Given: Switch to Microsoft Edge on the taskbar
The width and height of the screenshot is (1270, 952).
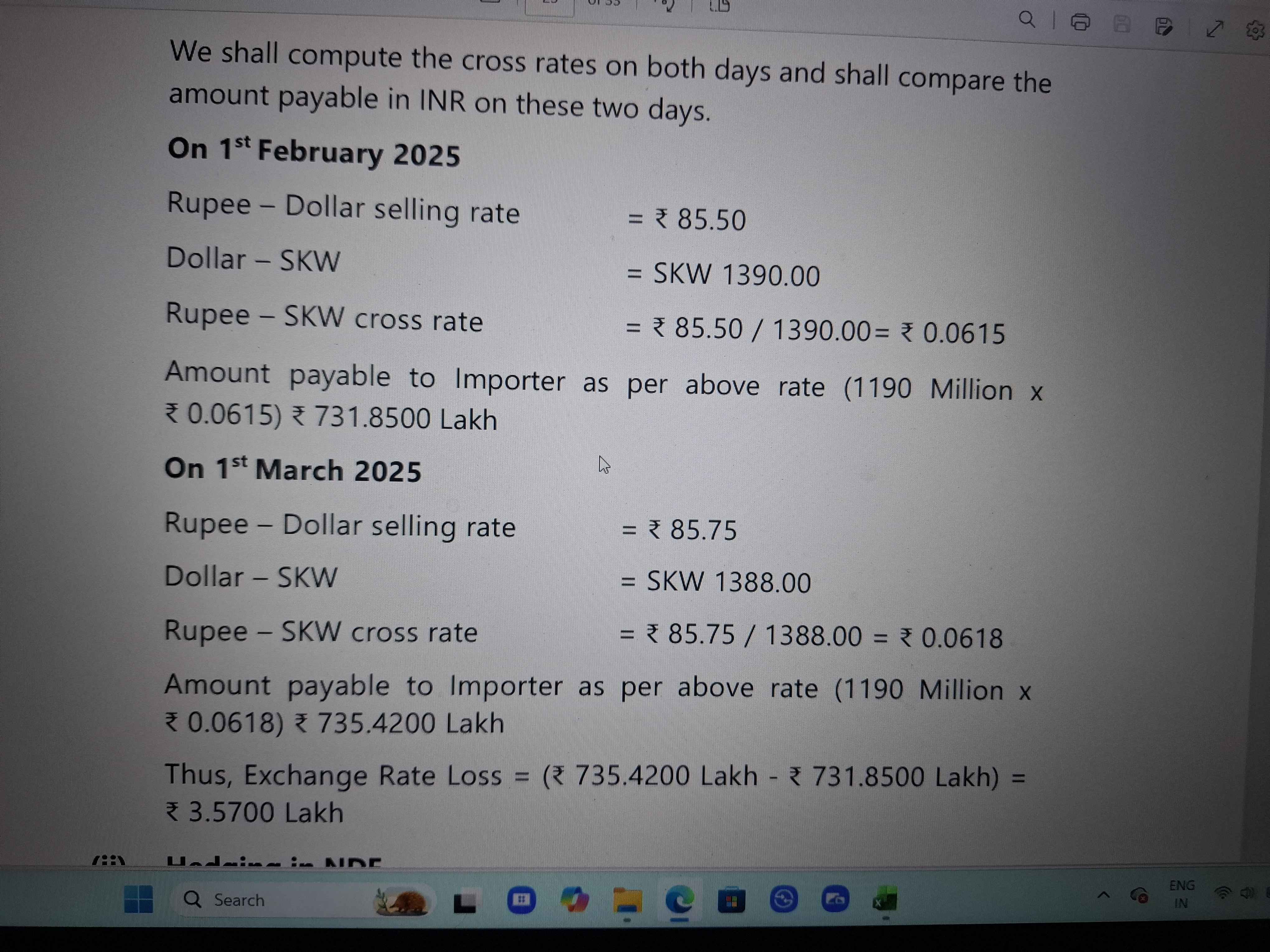Looking at the screenshot, I should (679, 900).
